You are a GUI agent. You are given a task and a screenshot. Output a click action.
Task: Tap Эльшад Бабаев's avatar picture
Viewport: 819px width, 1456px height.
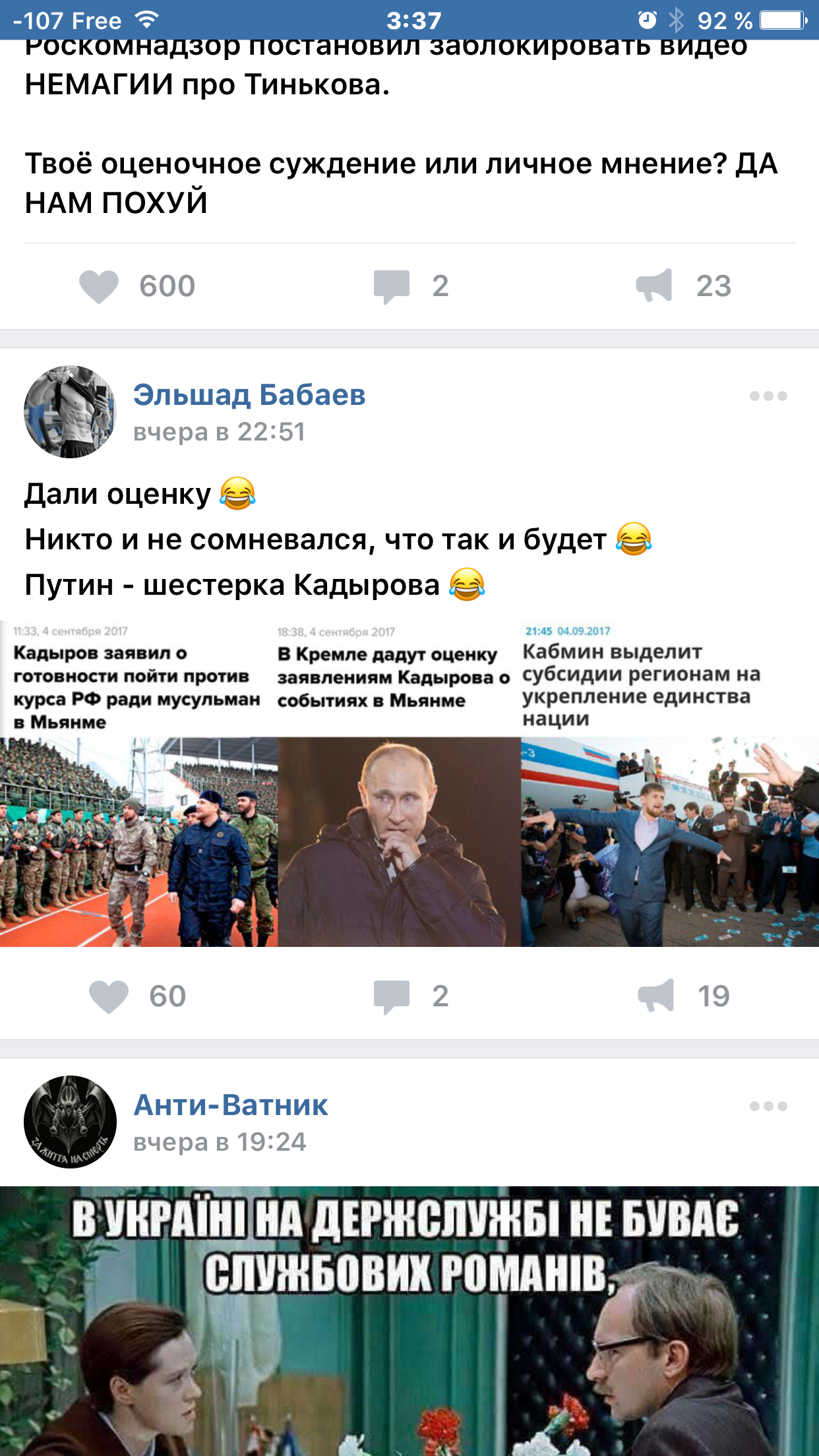pyautogui.click(x=70, y=412)
